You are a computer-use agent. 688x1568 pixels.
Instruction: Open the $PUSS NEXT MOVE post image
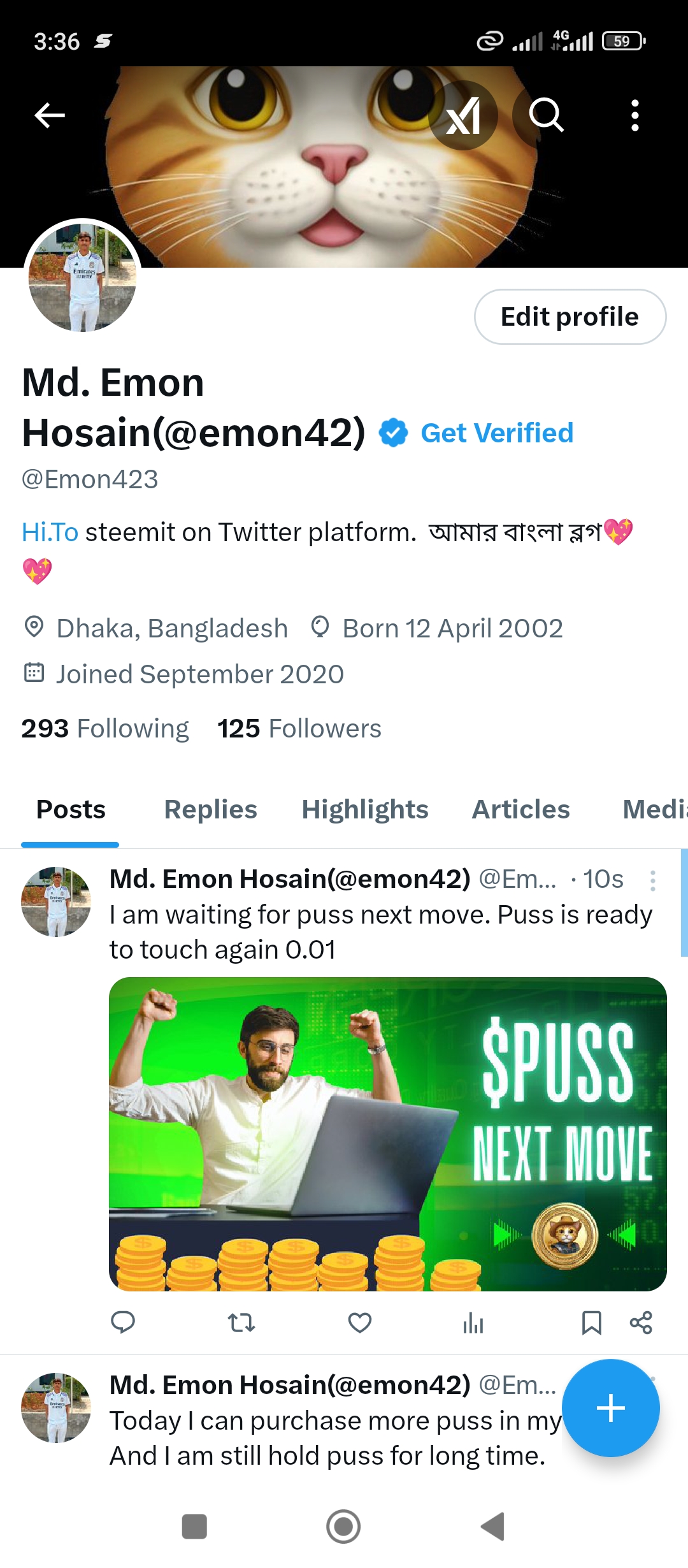(387, 1134)
